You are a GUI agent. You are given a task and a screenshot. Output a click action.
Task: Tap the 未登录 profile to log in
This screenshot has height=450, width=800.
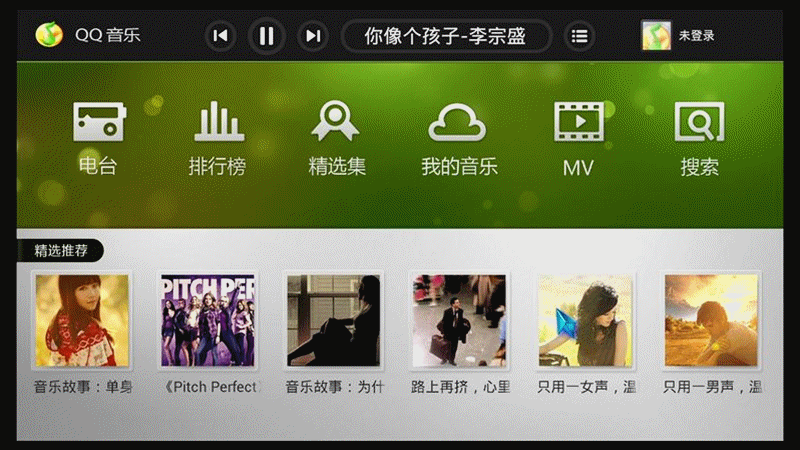[678, 36]
